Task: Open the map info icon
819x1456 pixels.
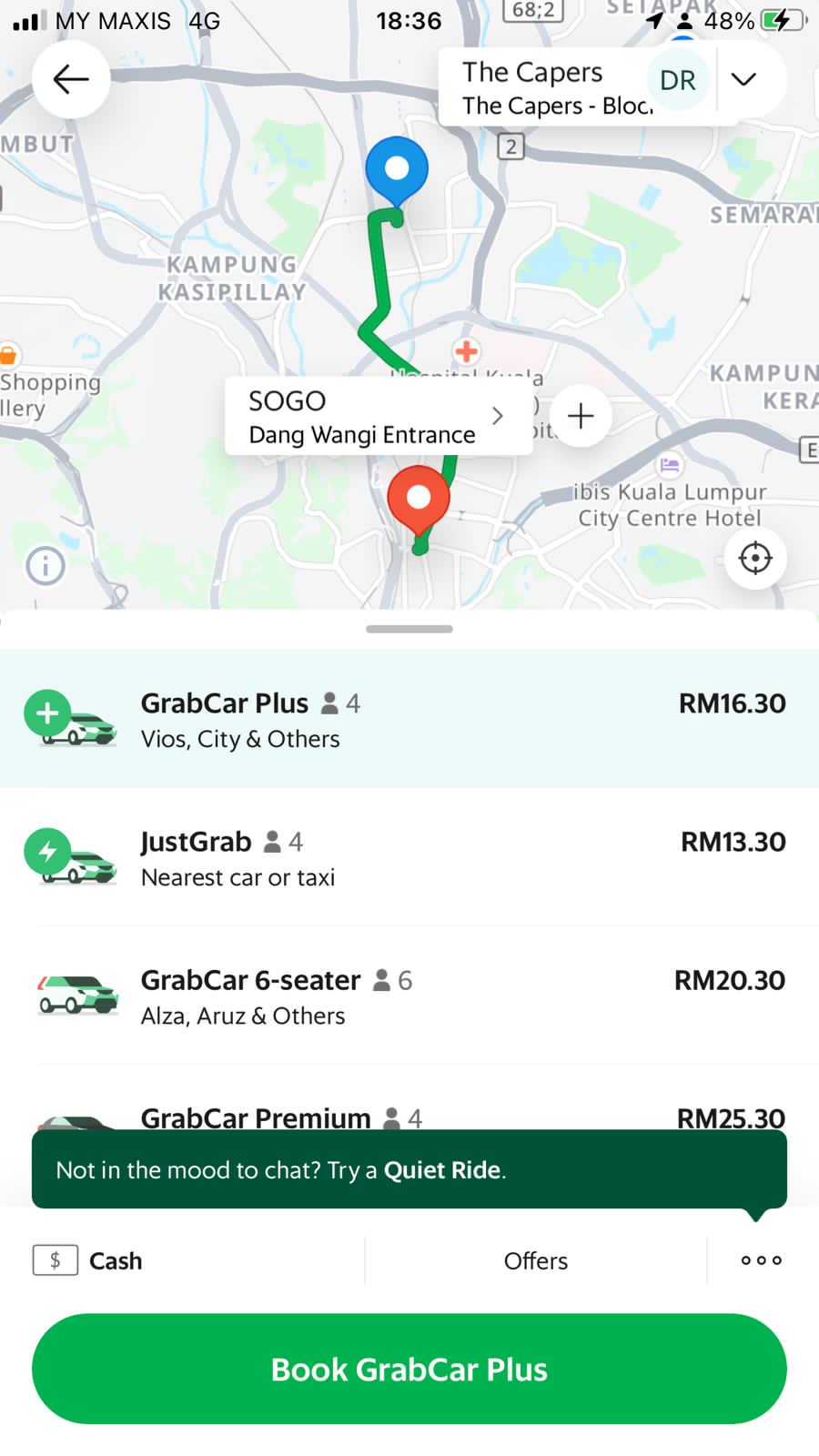Action: point(45,566)
